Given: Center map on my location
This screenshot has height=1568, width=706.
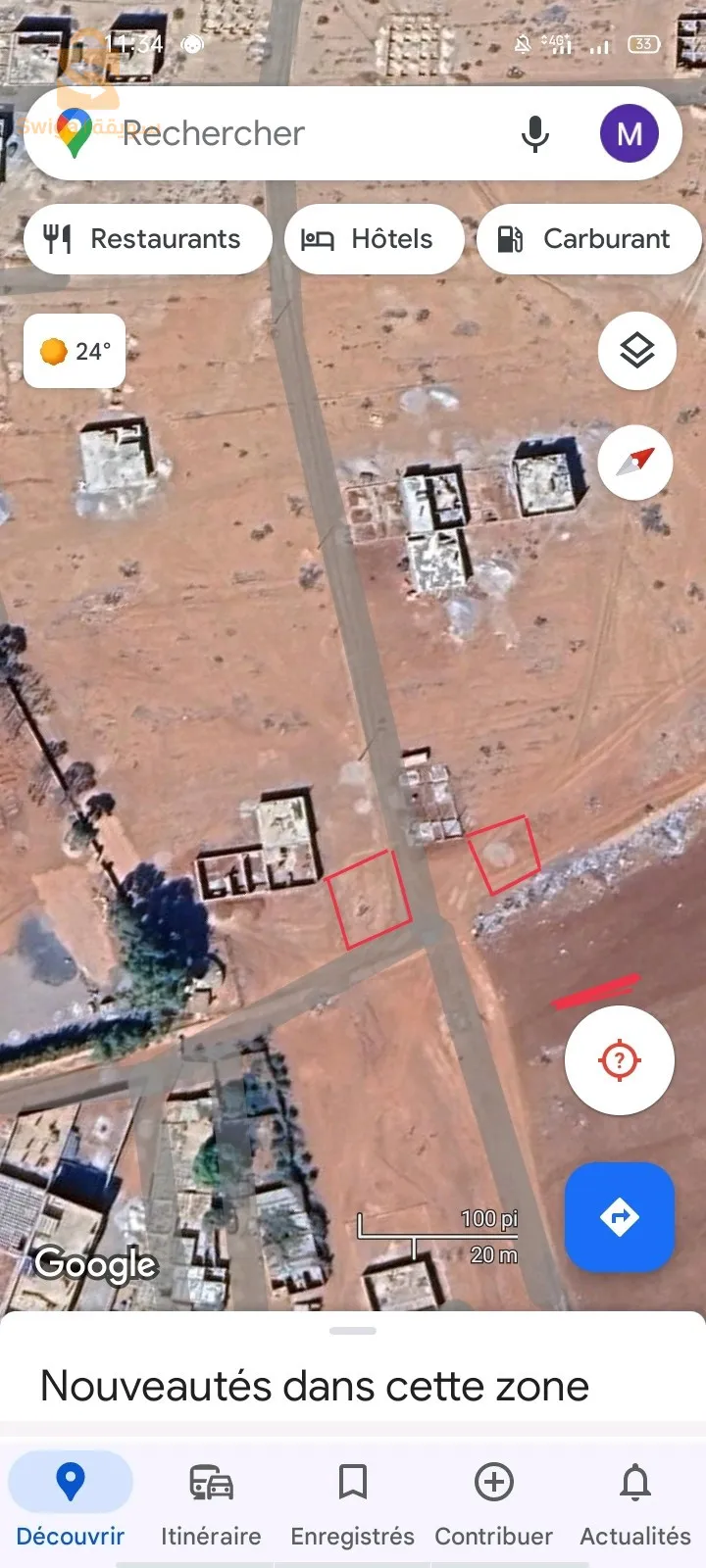Looking at the screenshot, I should click(x=619, y=1059).
